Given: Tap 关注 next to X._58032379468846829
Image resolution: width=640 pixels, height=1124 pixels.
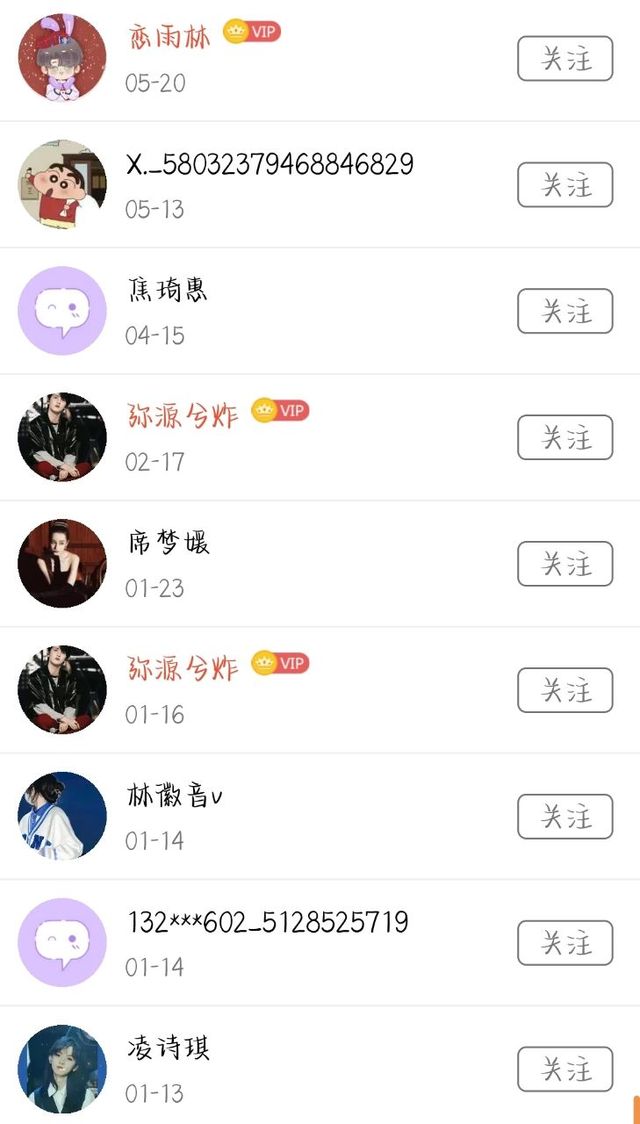Looking at the screenshot, I should [x=564, y=185].
